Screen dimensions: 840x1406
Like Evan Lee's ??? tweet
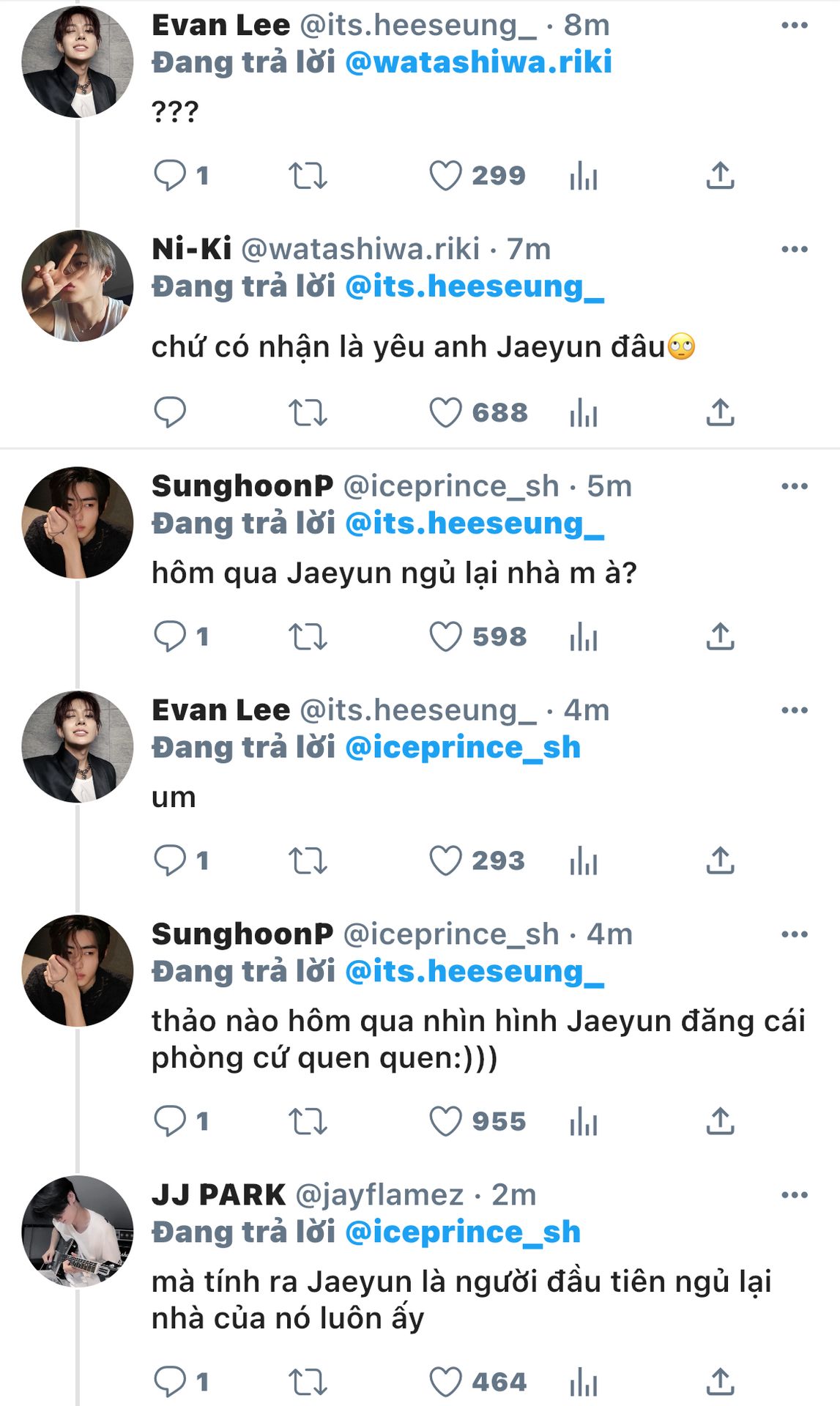click(x=445, y=176)
